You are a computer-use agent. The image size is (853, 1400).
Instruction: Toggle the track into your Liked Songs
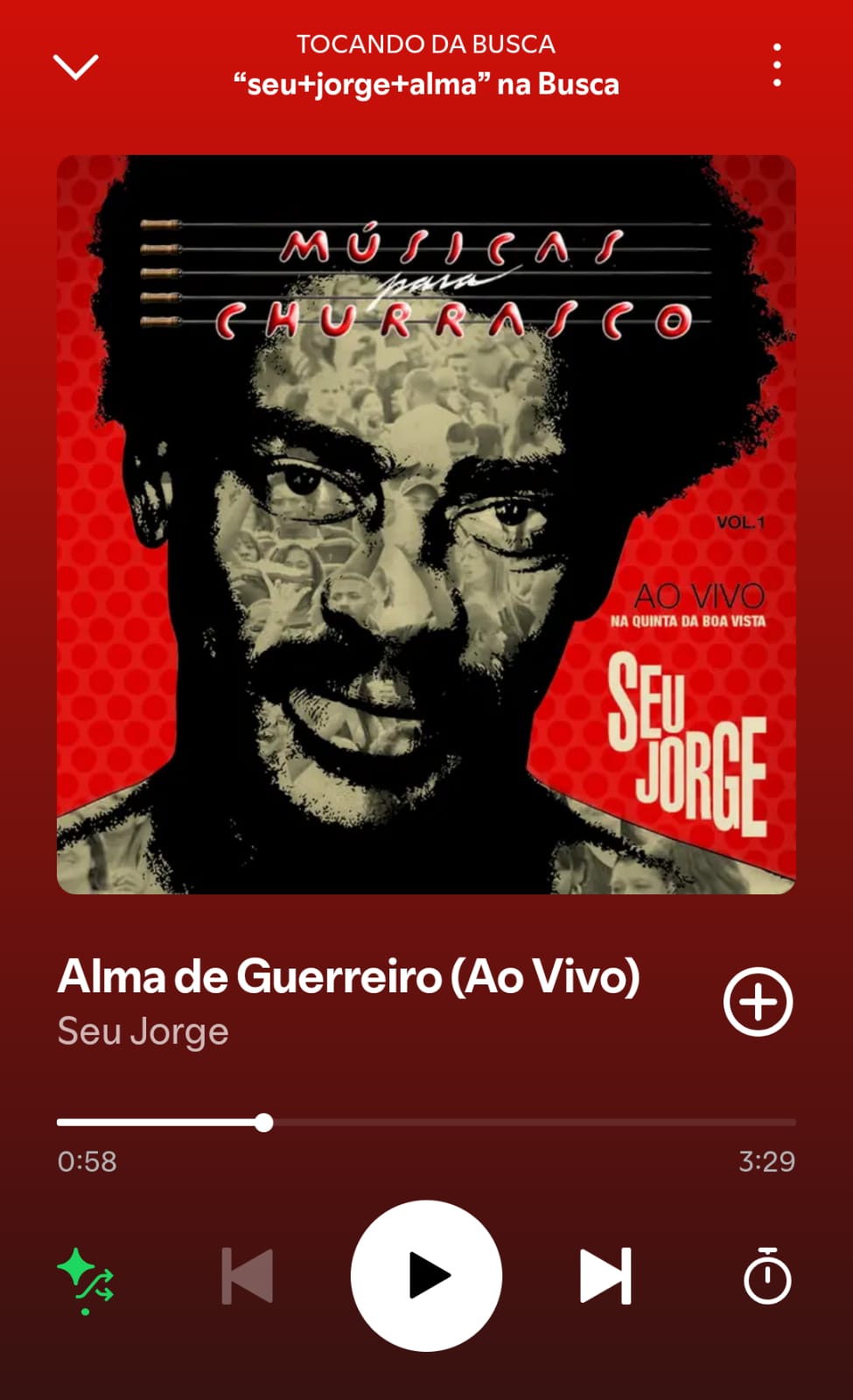tap(758, 1002)
